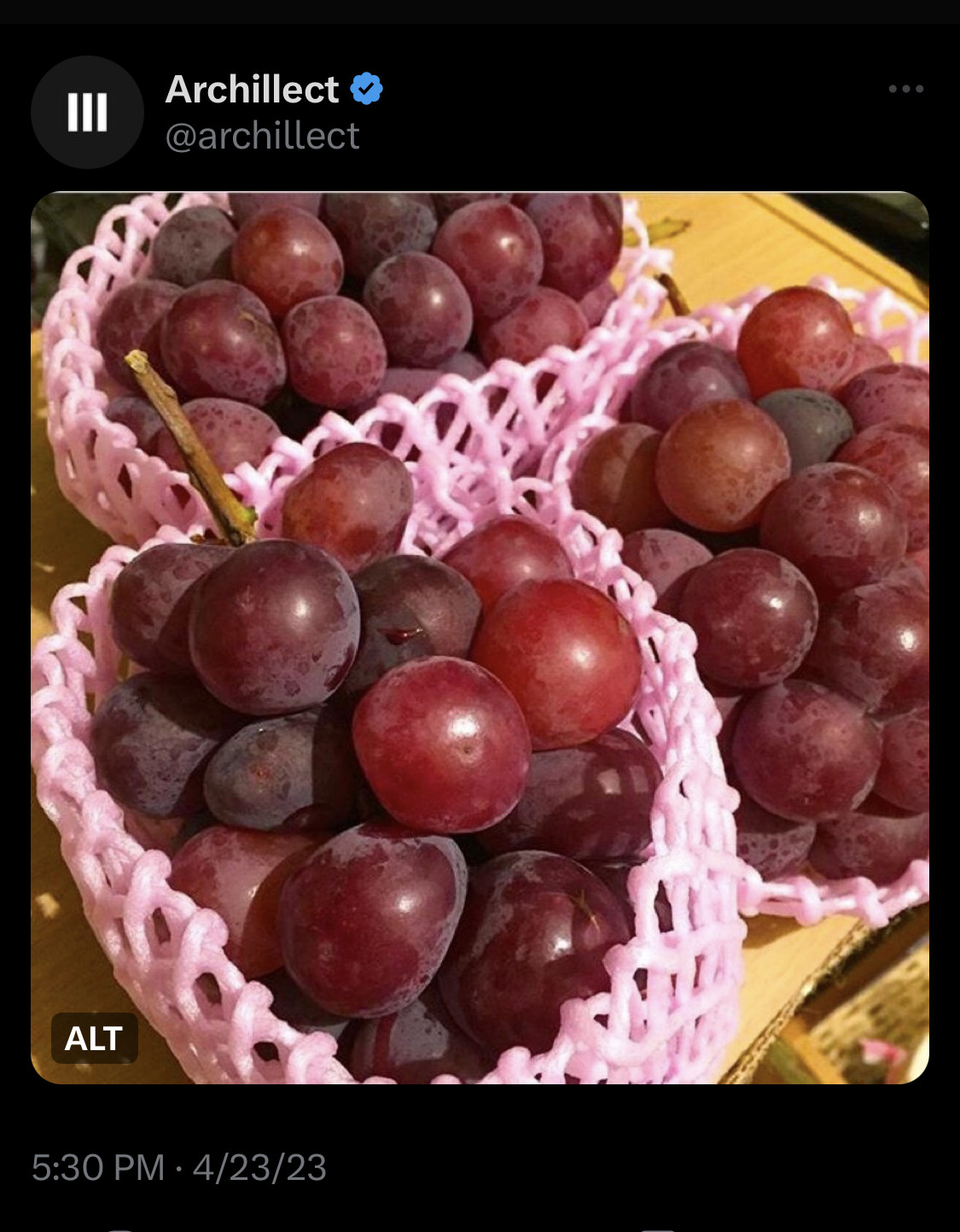
Task: Show the image's ALT description
Action: (x=94, y=1038)
